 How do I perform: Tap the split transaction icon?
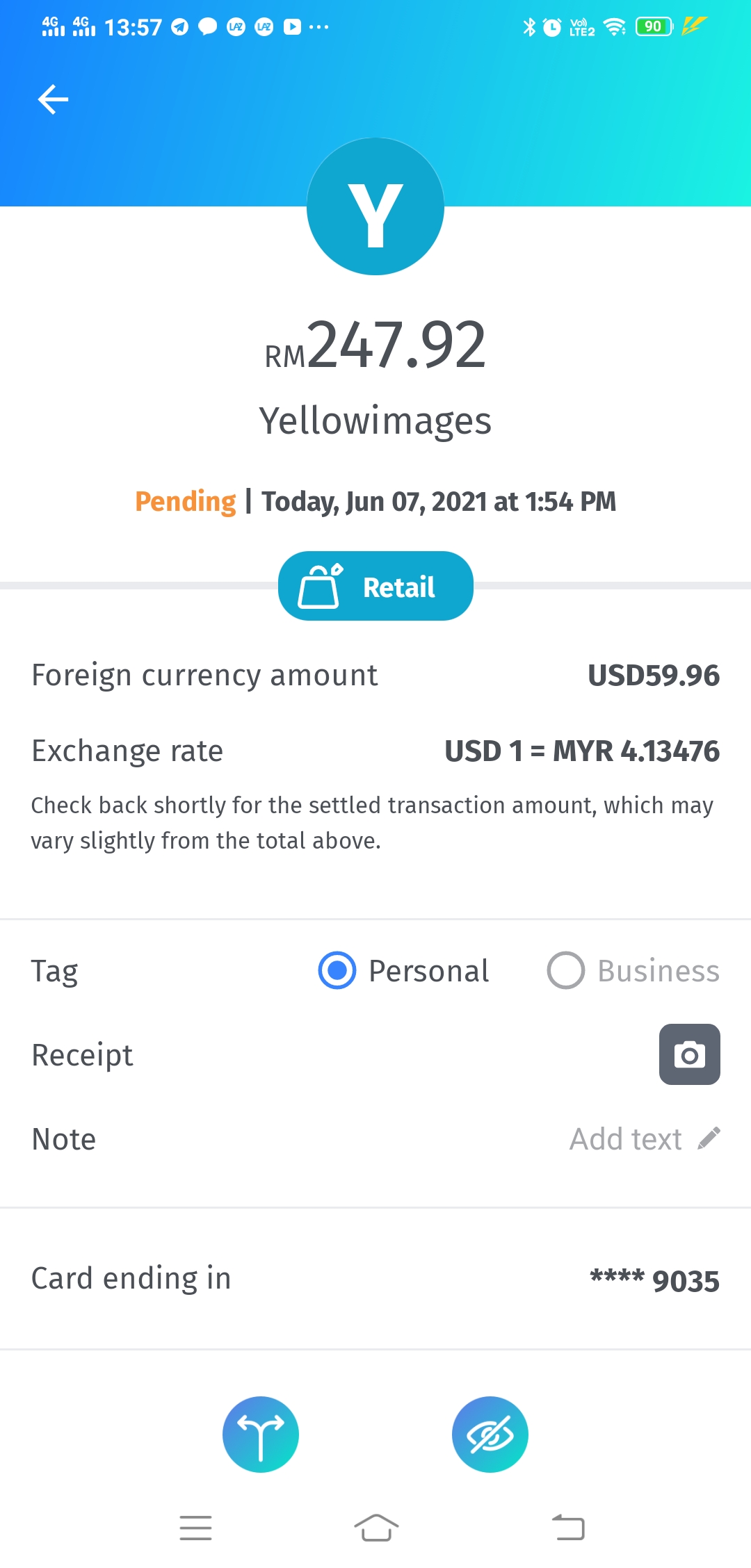(x=261, y=1435)
